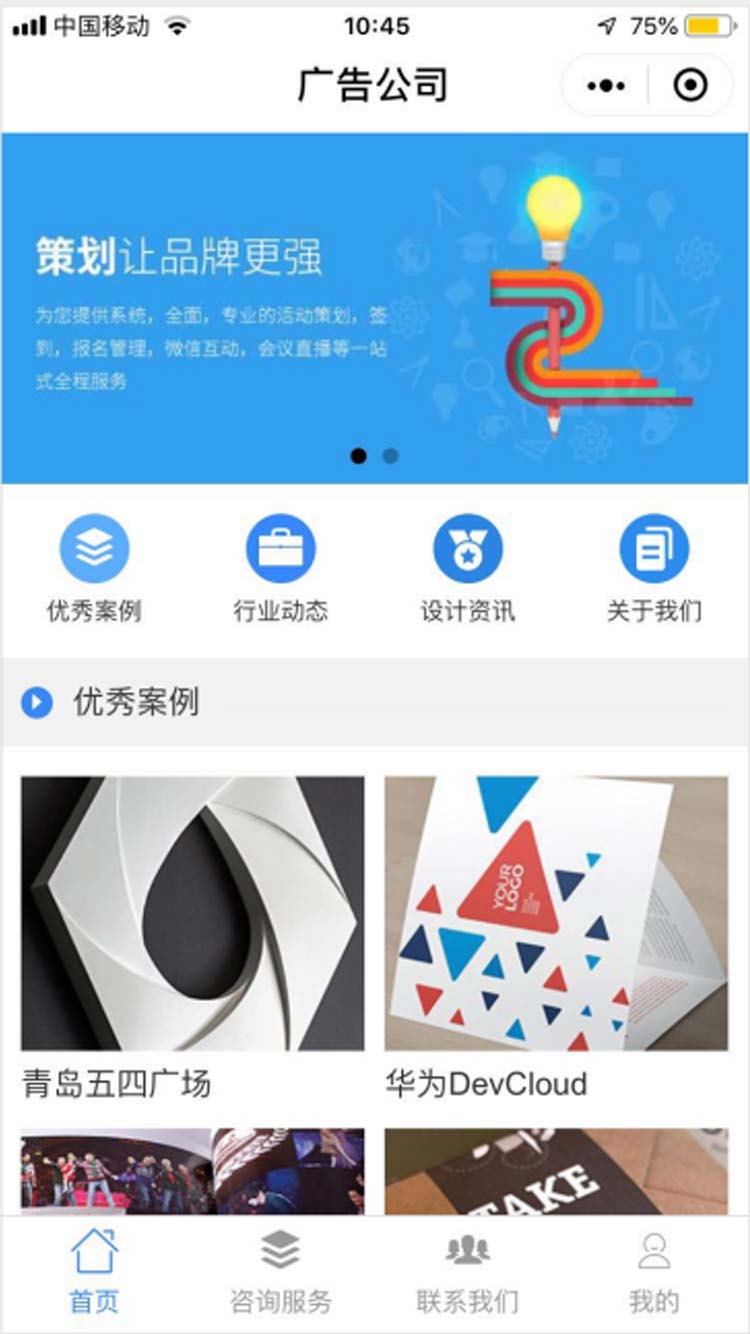Click the 关于我们 document icon
The image size is (750, 1334).
(x=655, y=548)
